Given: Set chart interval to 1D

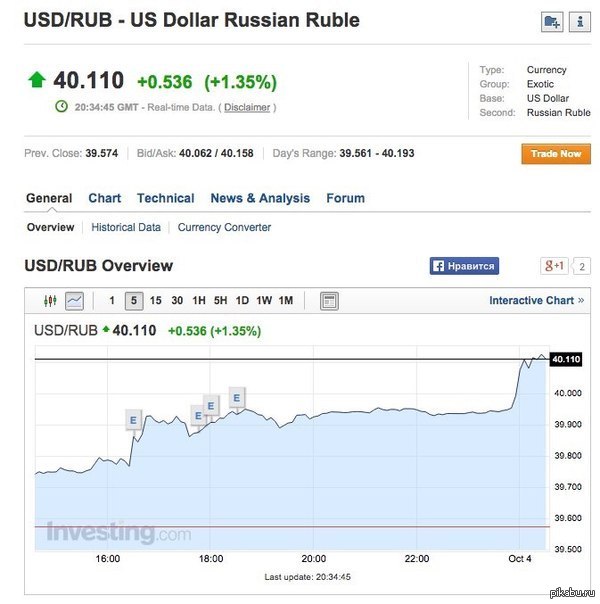Looking at the screenshot, I should point(242,300).
